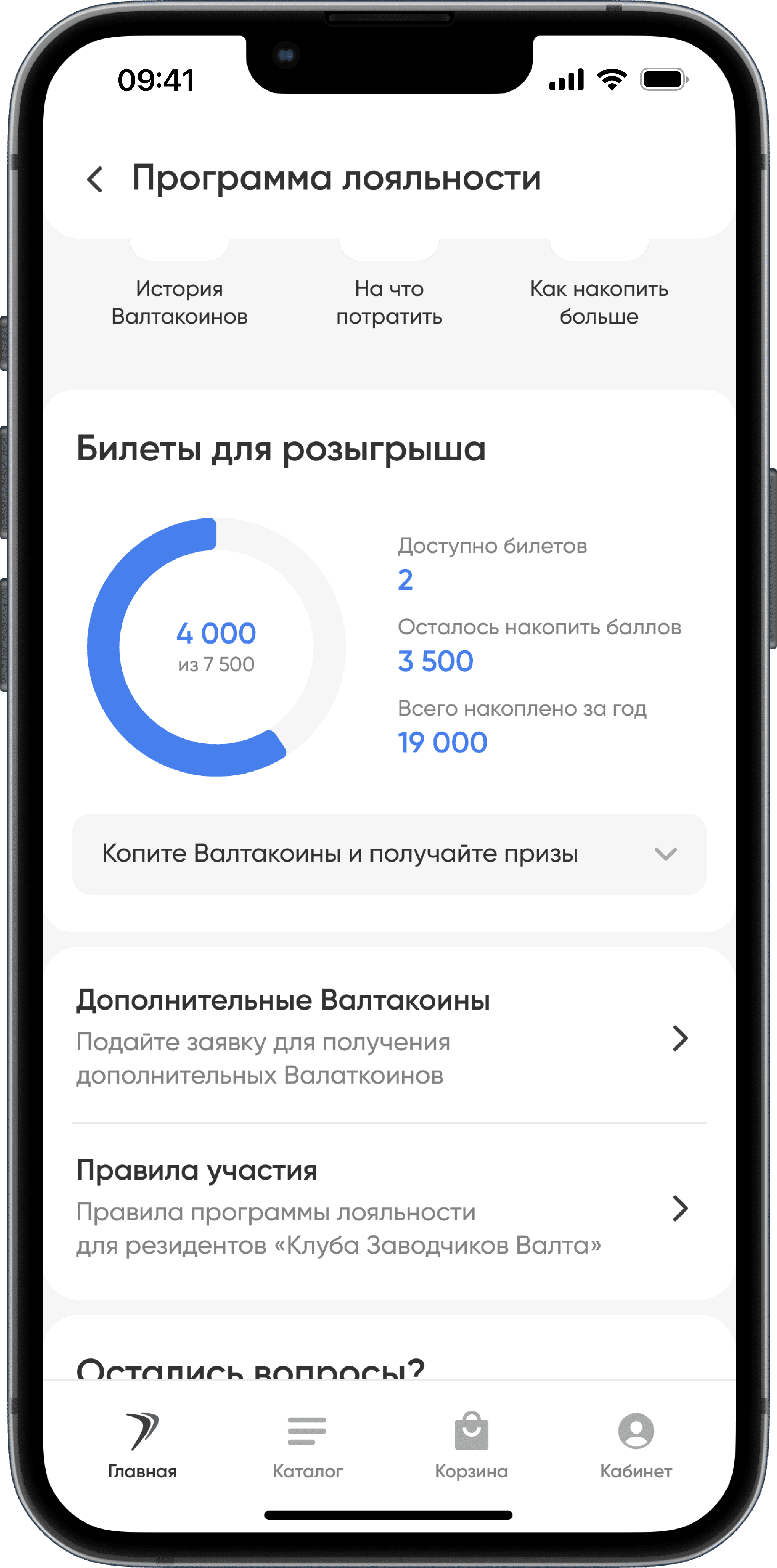This screenshot has height=1568, width=777.
Task: Switch to the Каталог tab
Action: [308, 1445]
